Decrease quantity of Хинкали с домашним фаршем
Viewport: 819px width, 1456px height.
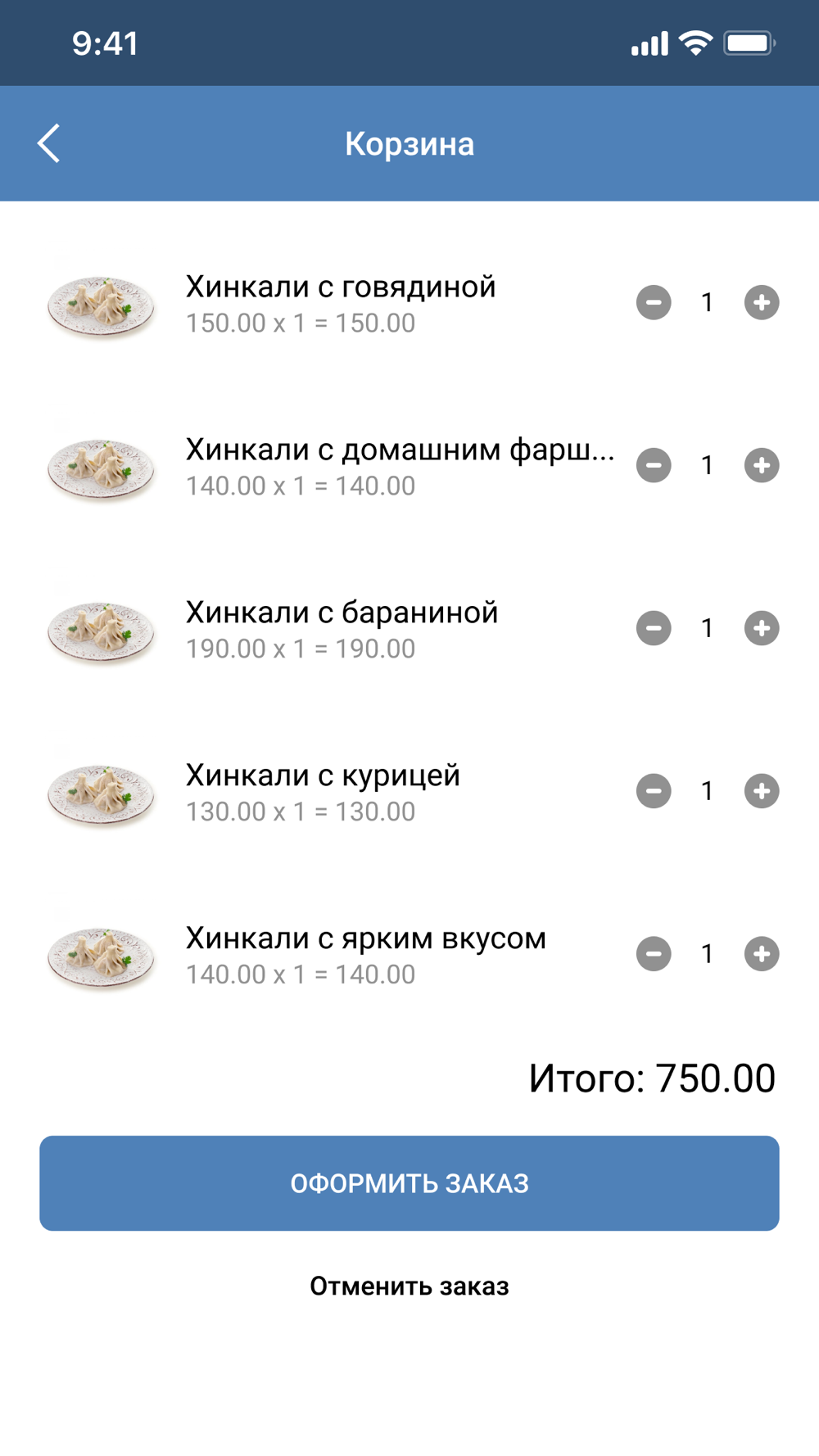[654, 465]
